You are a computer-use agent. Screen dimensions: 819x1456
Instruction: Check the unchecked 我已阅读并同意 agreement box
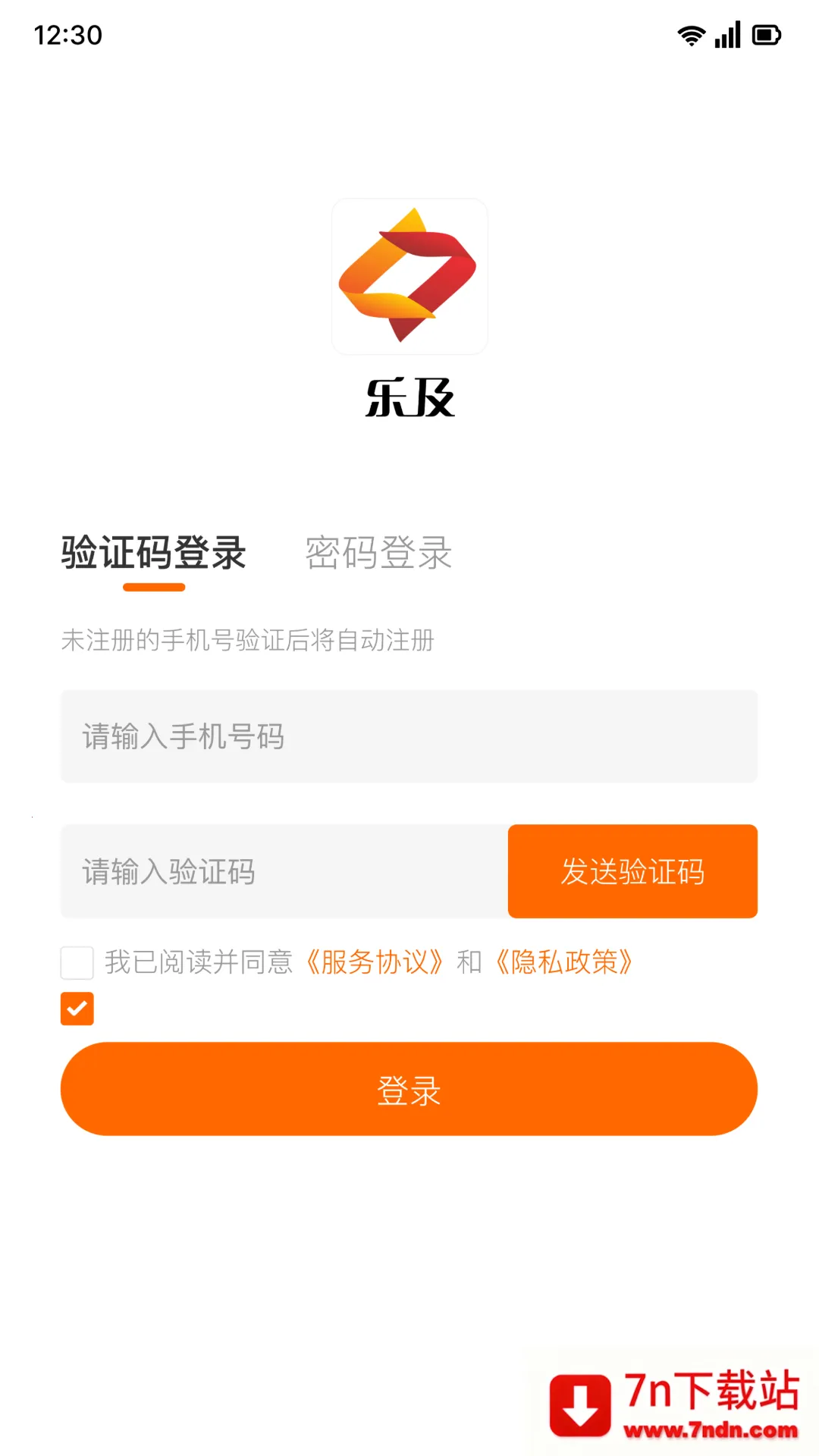(77, 962)
